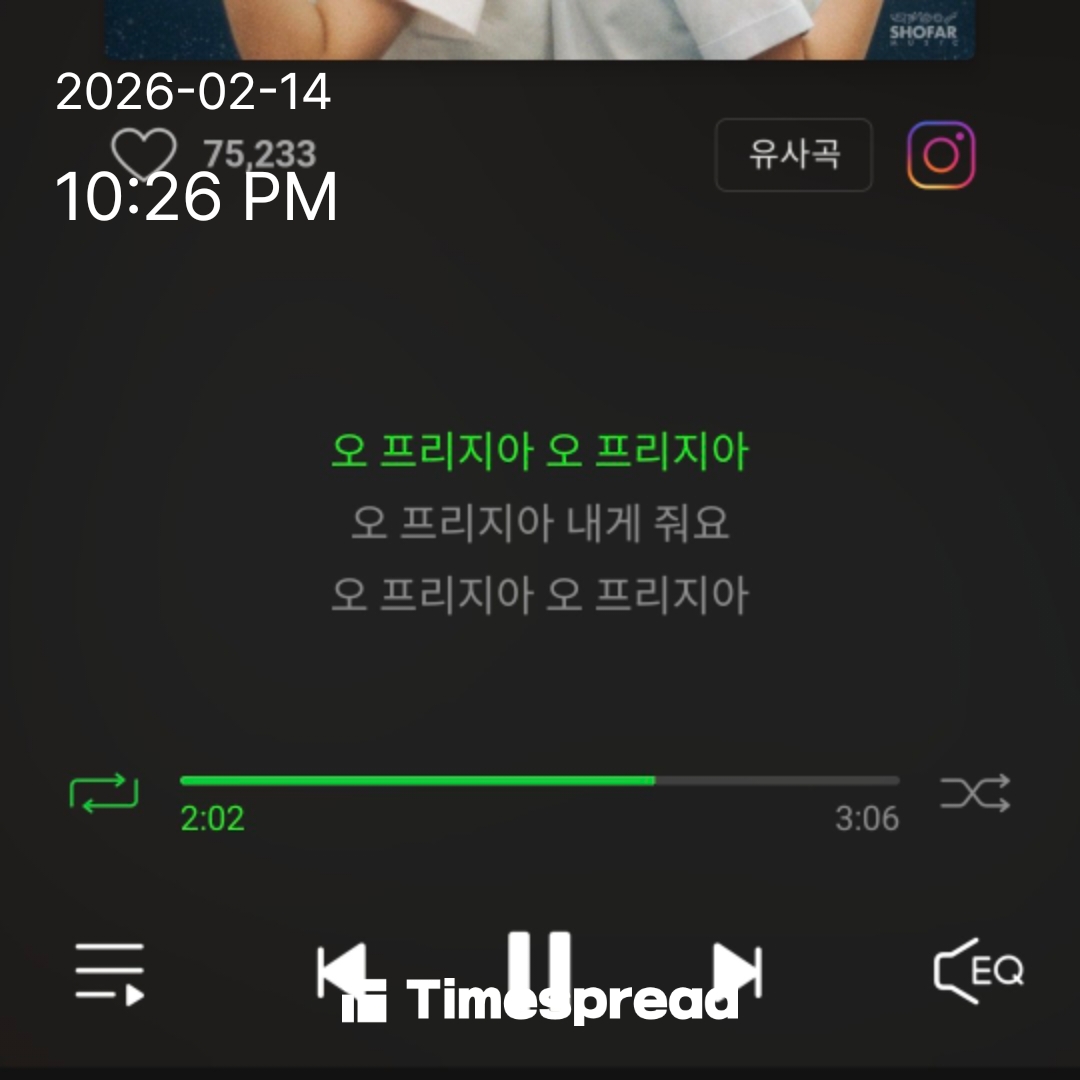Like this song with the heart icon
Viewport: 1080px width, 1080px height.
tap(143, 155)
